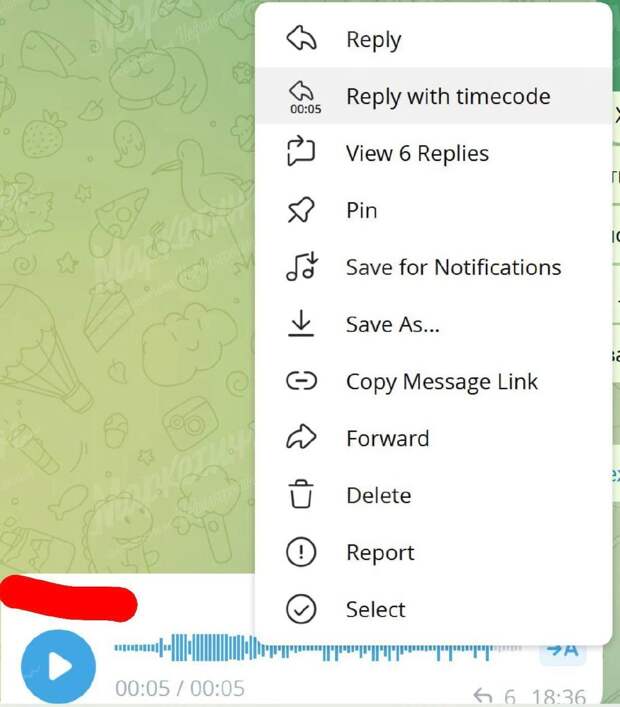The height and width of the screenshot is (707, 620).
Task: Tap Select in the context menu
Action: click(375, 610)
